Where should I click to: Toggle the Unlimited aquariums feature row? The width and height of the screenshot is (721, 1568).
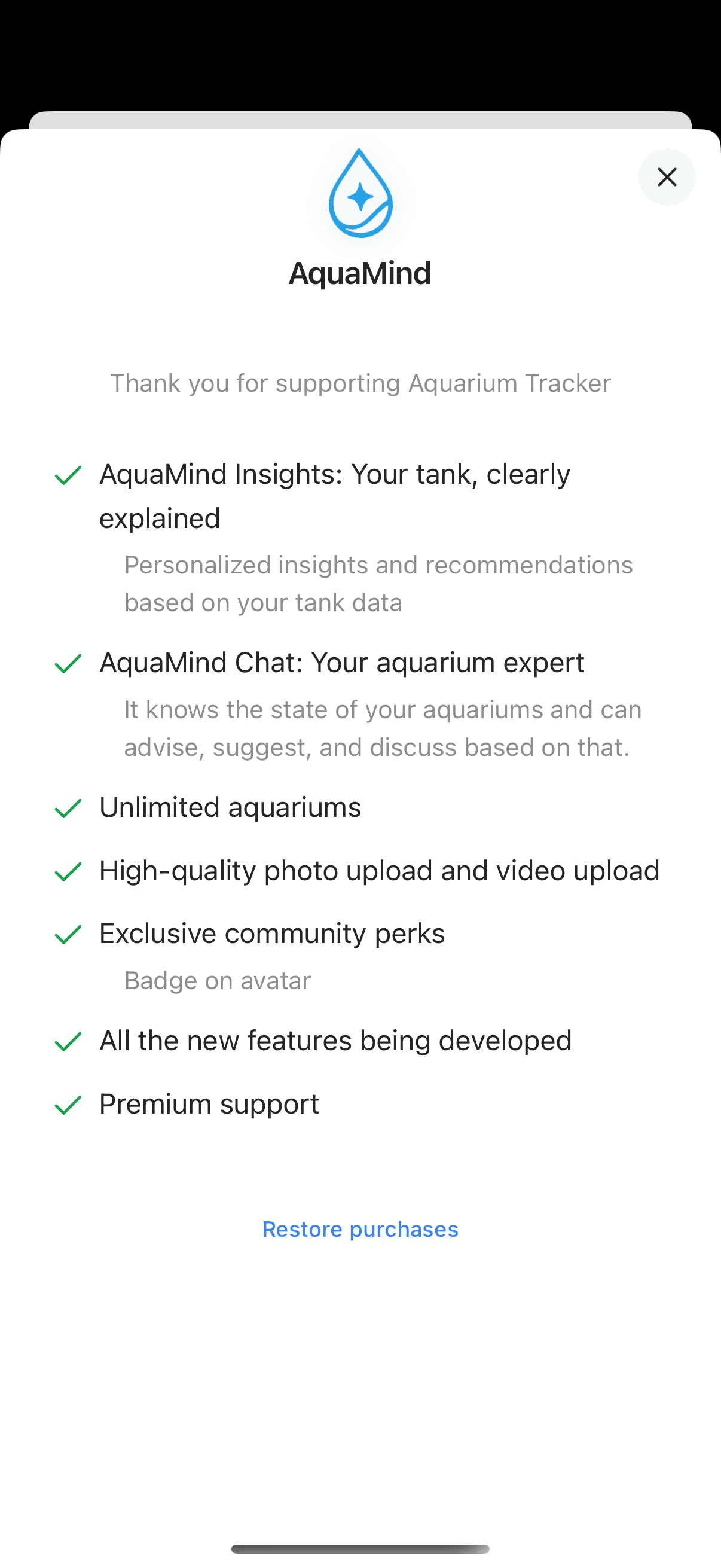pos(230,808)
